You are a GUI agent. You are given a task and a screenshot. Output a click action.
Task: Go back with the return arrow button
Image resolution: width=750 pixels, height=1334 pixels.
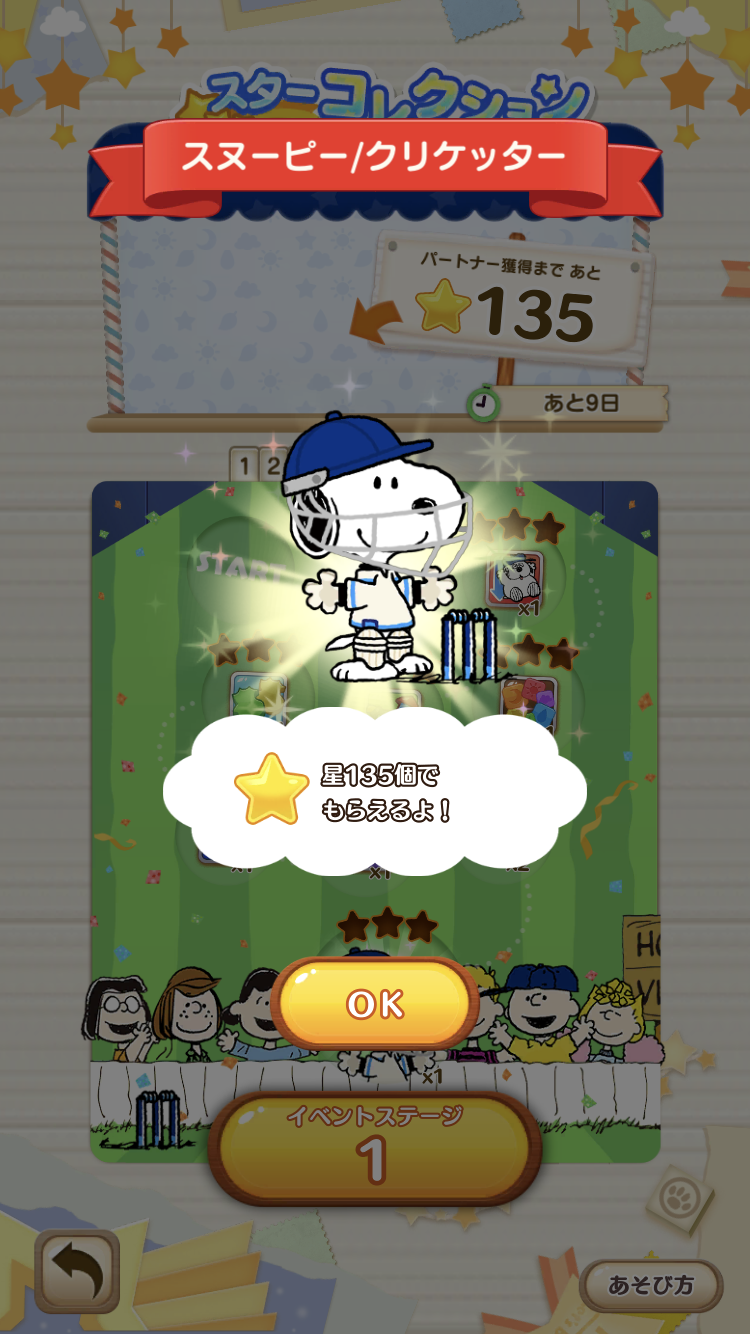(x=77, y=1271)
